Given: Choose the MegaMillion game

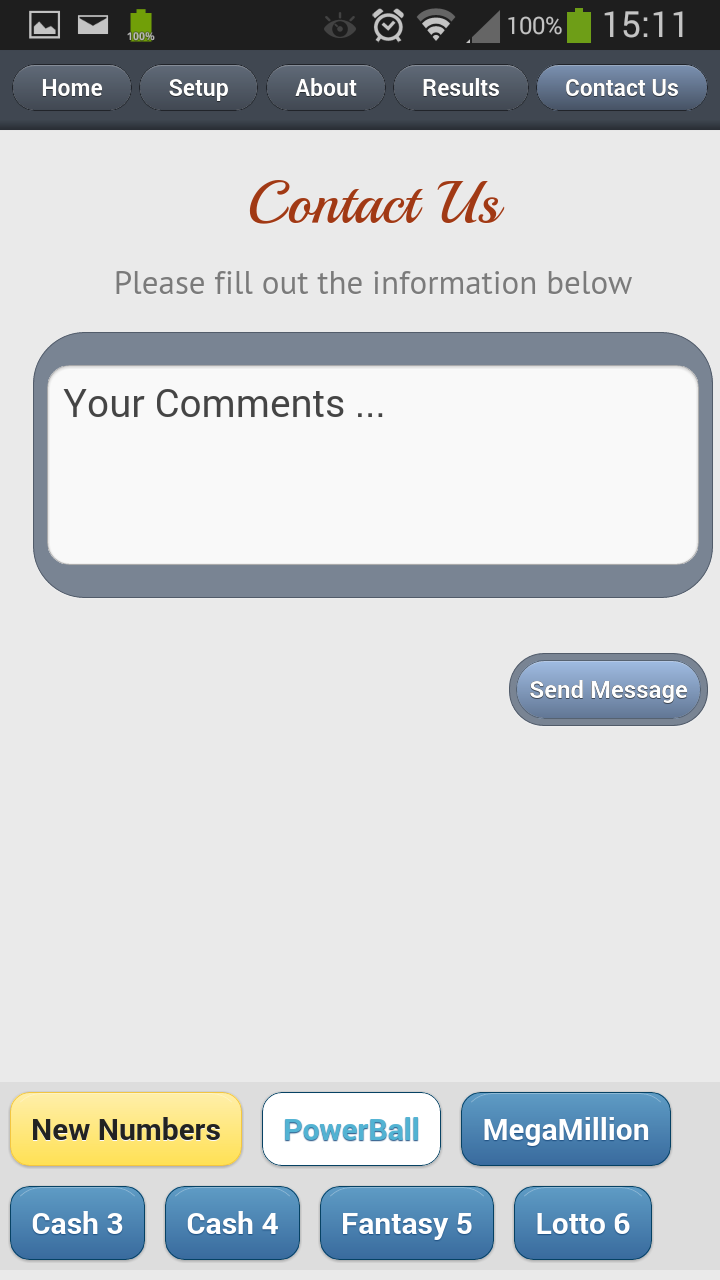Looking at the screenshot, I should coord(566,1129).
